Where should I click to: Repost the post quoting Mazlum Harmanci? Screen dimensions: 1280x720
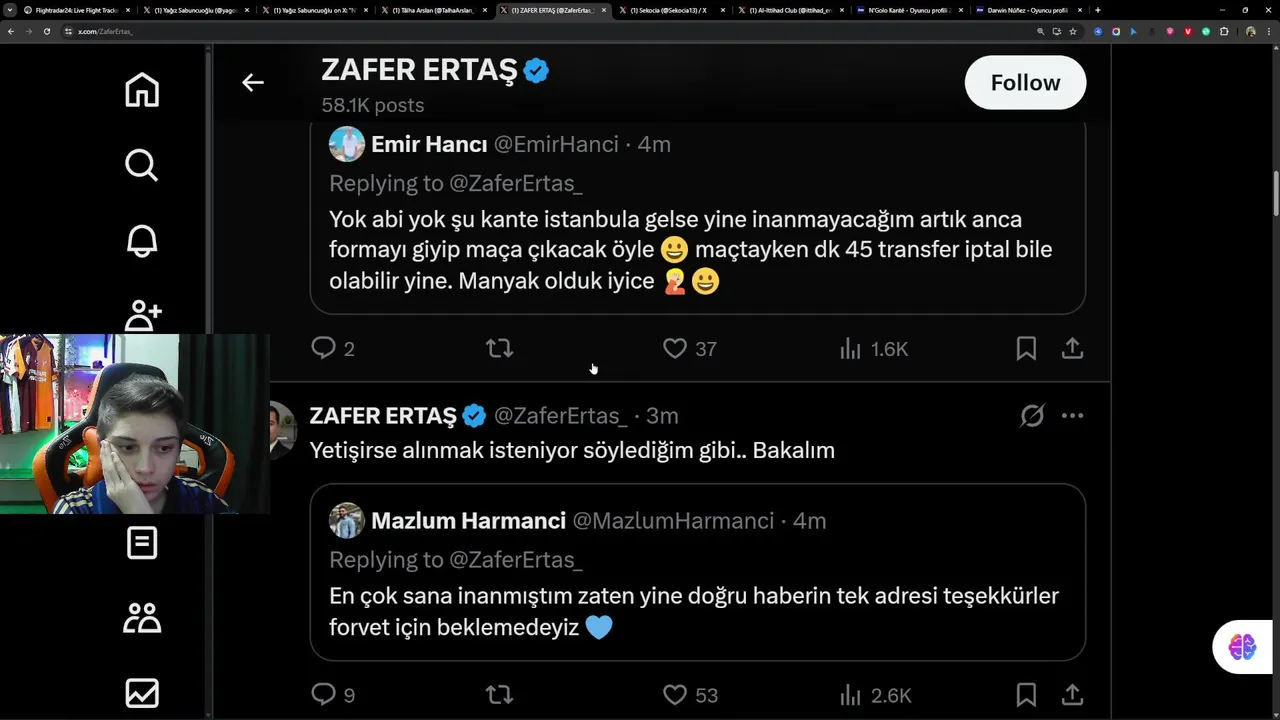click(x=499, y=694)
